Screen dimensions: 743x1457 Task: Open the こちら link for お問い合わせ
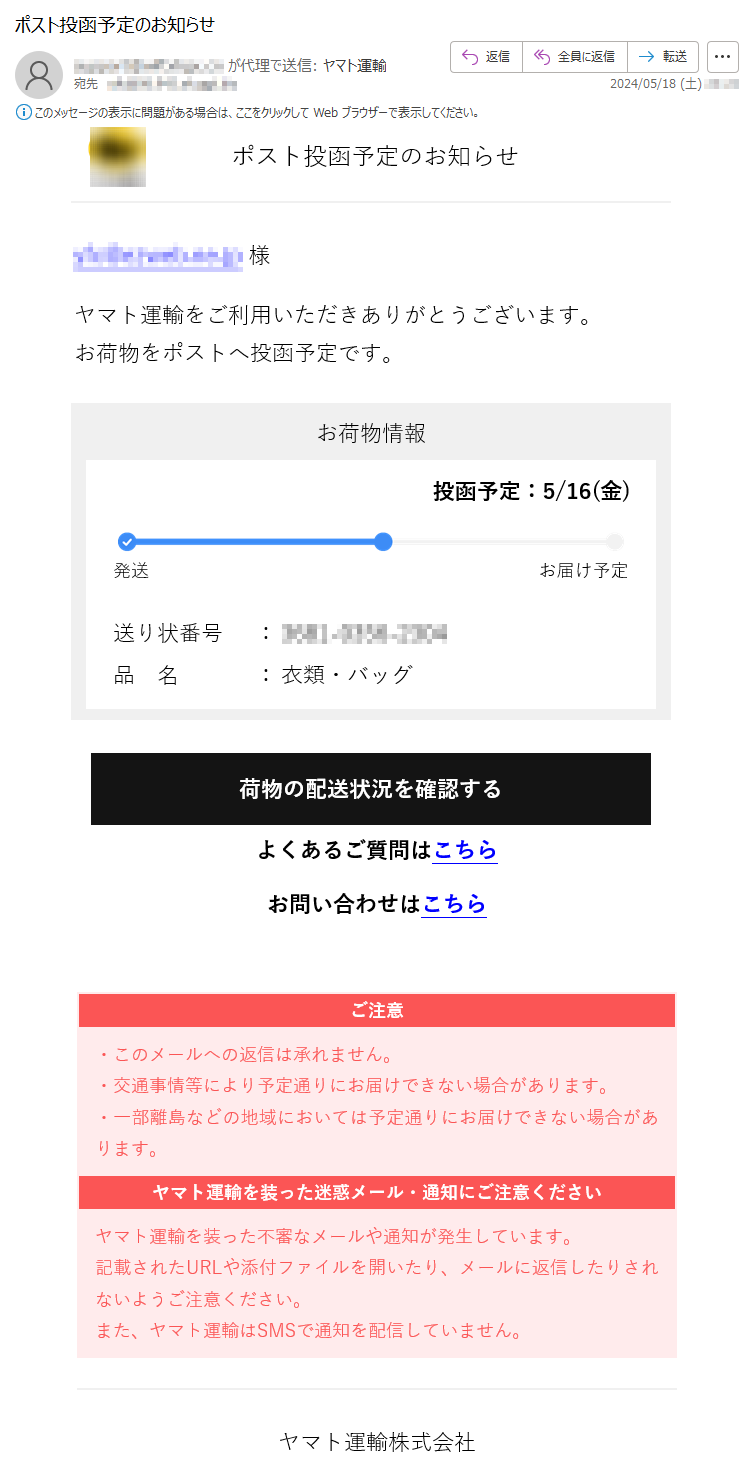pos(454,904)
